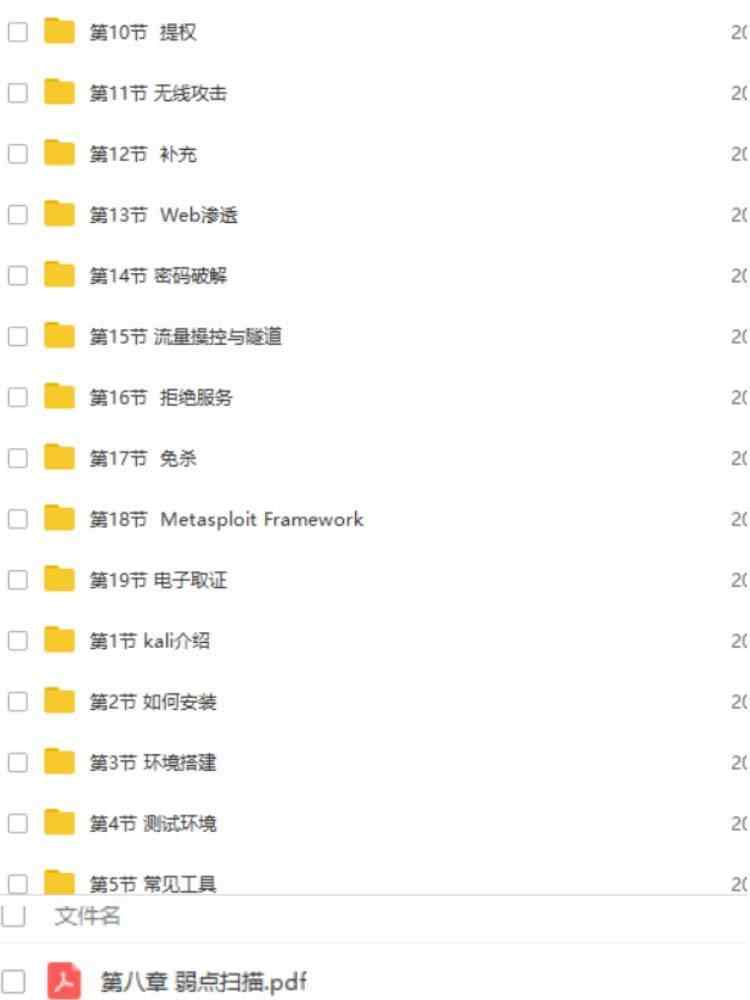
Task: Select checkbox for 第八章 弱点扫描.pdf
Action: 14,982
